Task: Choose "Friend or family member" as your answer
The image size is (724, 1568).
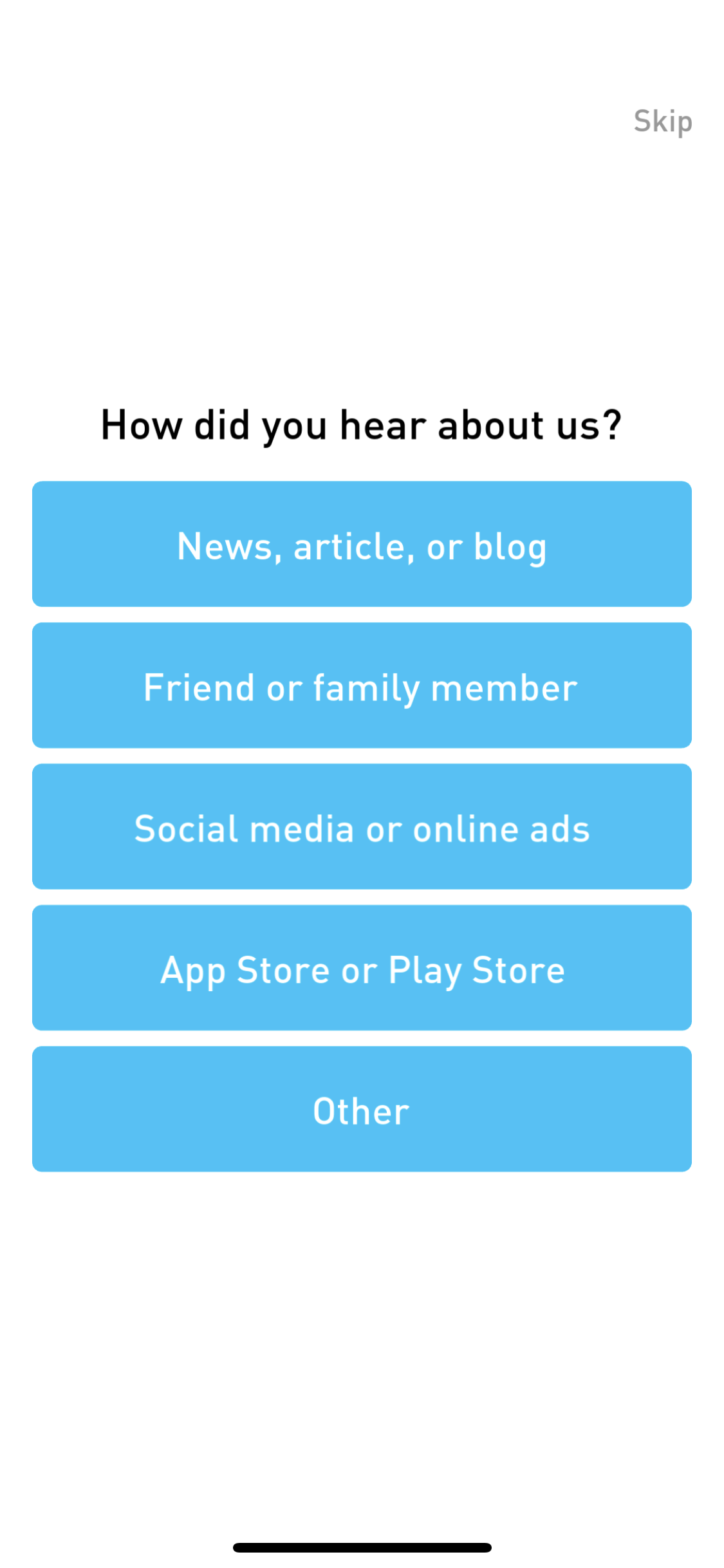Action: point(362,686)
